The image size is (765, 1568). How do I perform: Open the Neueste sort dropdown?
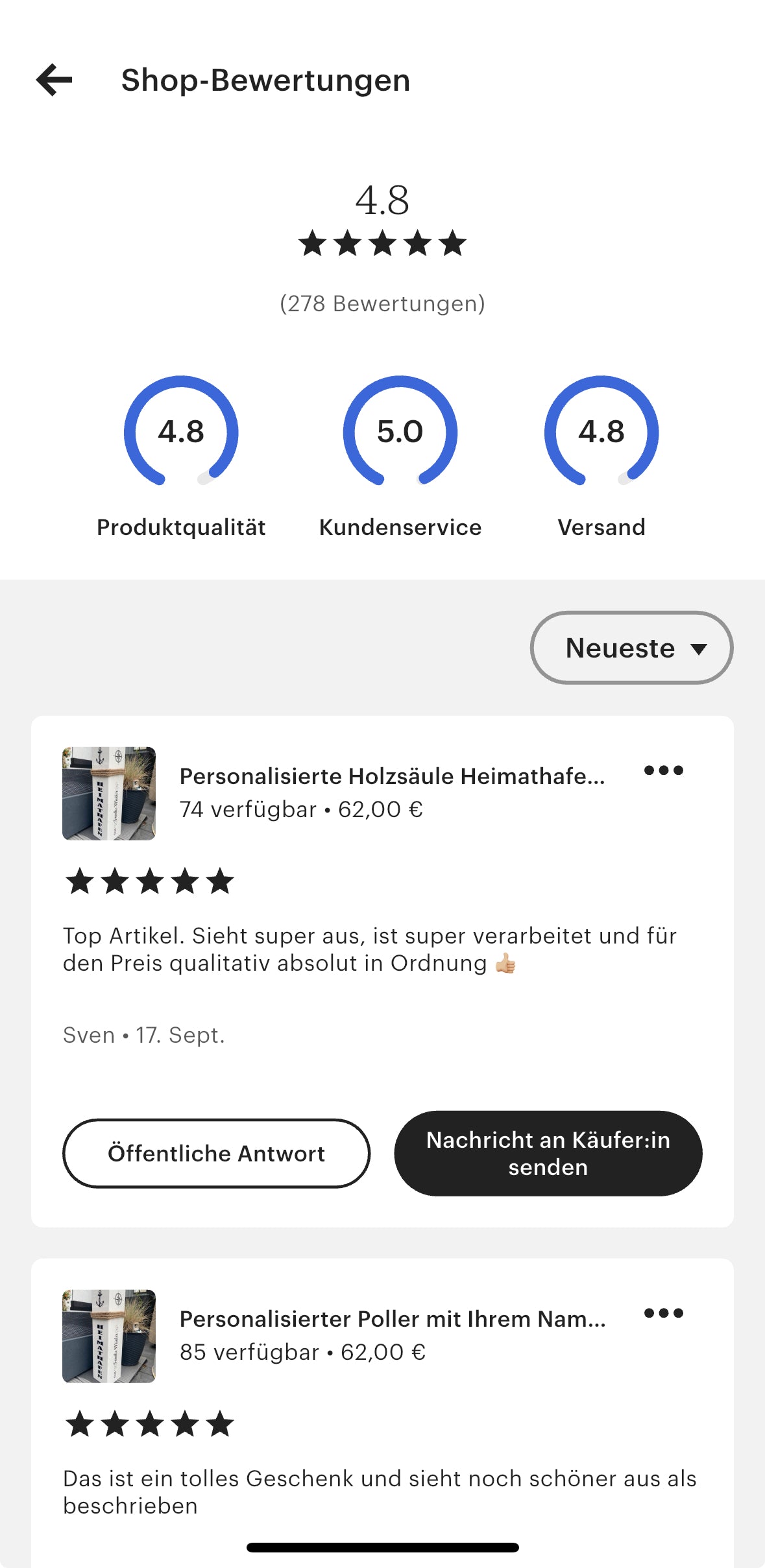tap(631, 648)
